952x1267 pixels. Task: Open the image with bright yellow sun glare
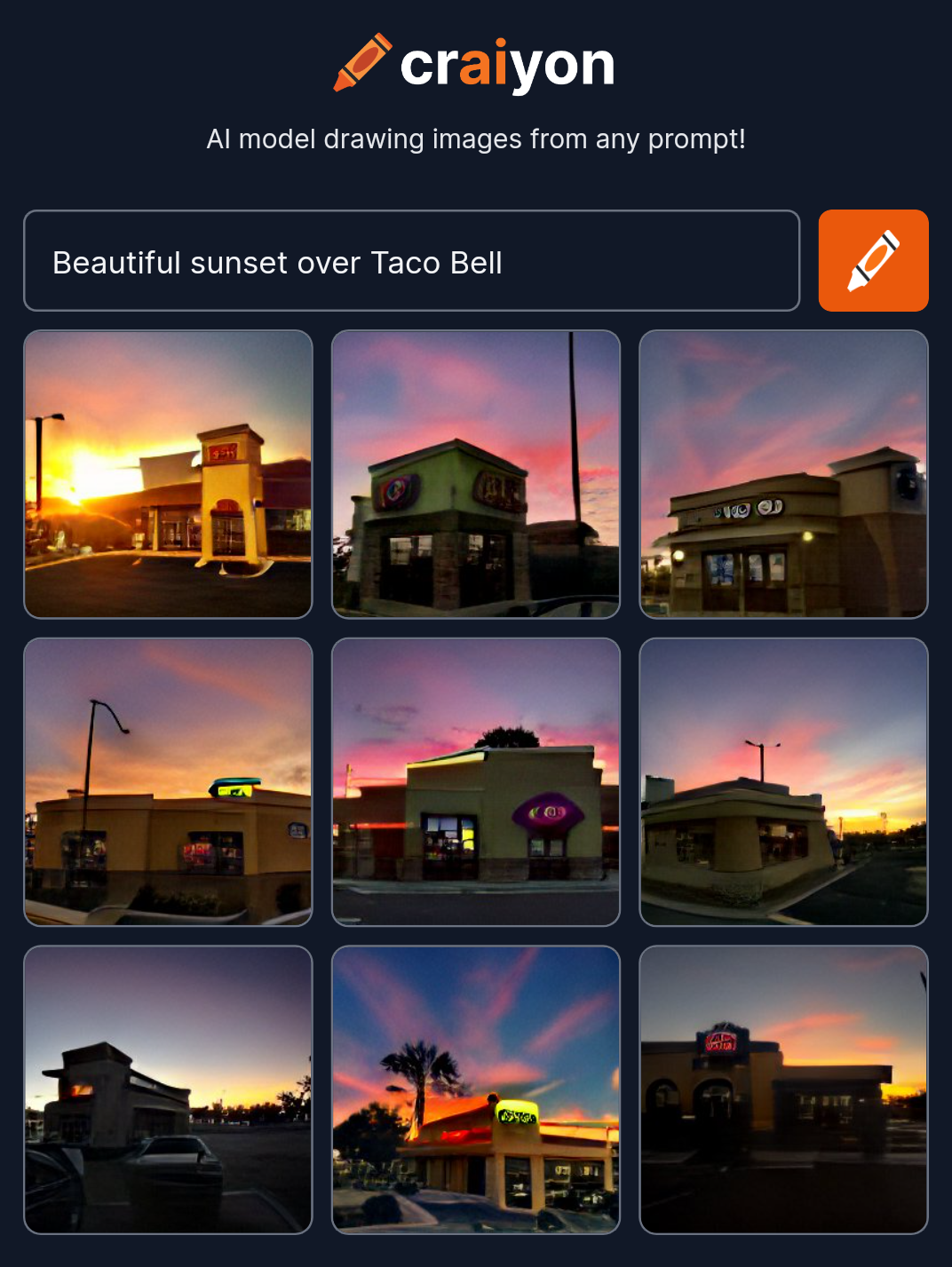pos(169,474)
